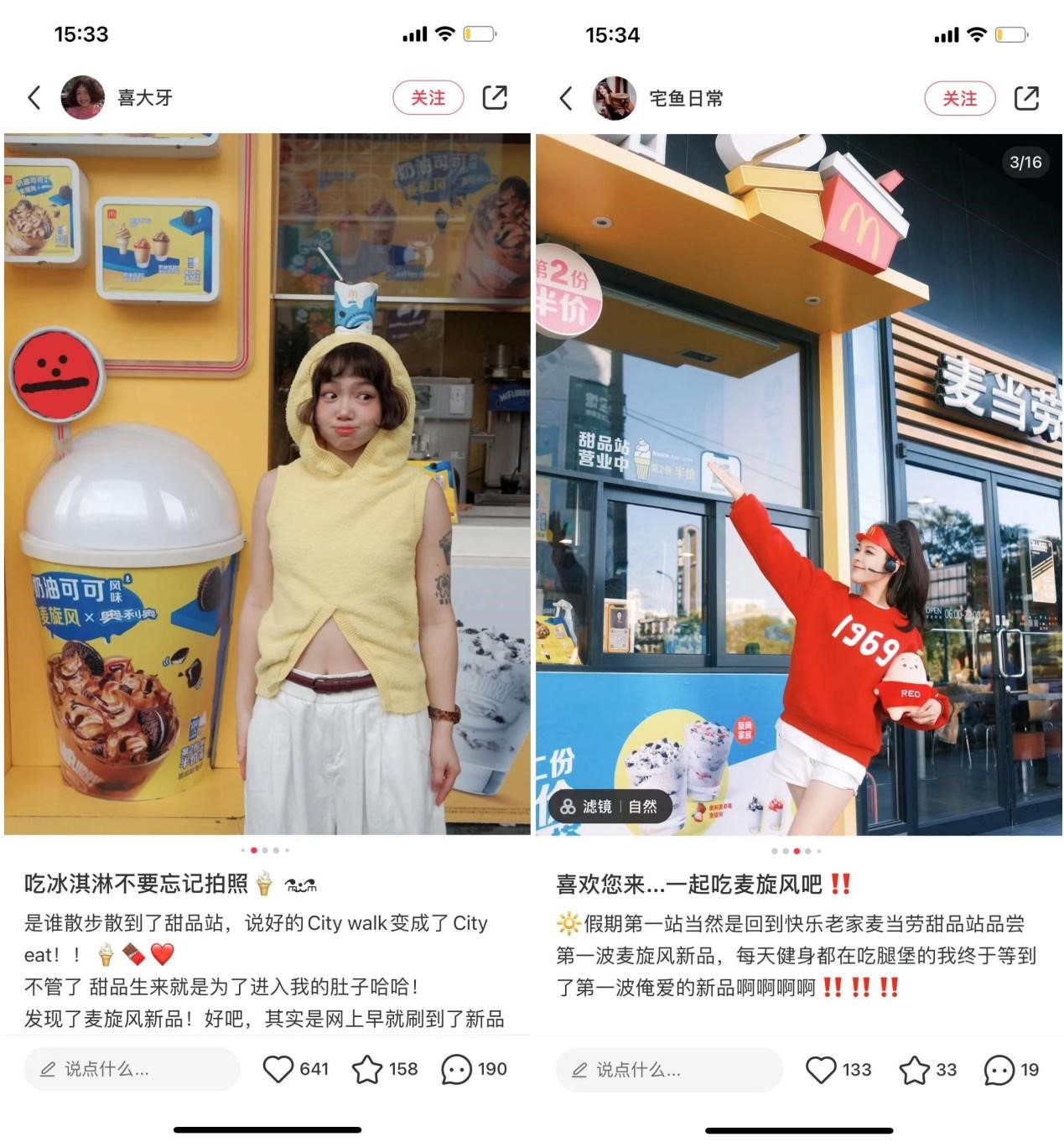Open 宅鱼日常's profile avatar
The height and width of the screenshot is (1147, 1064).
(614, 99)
